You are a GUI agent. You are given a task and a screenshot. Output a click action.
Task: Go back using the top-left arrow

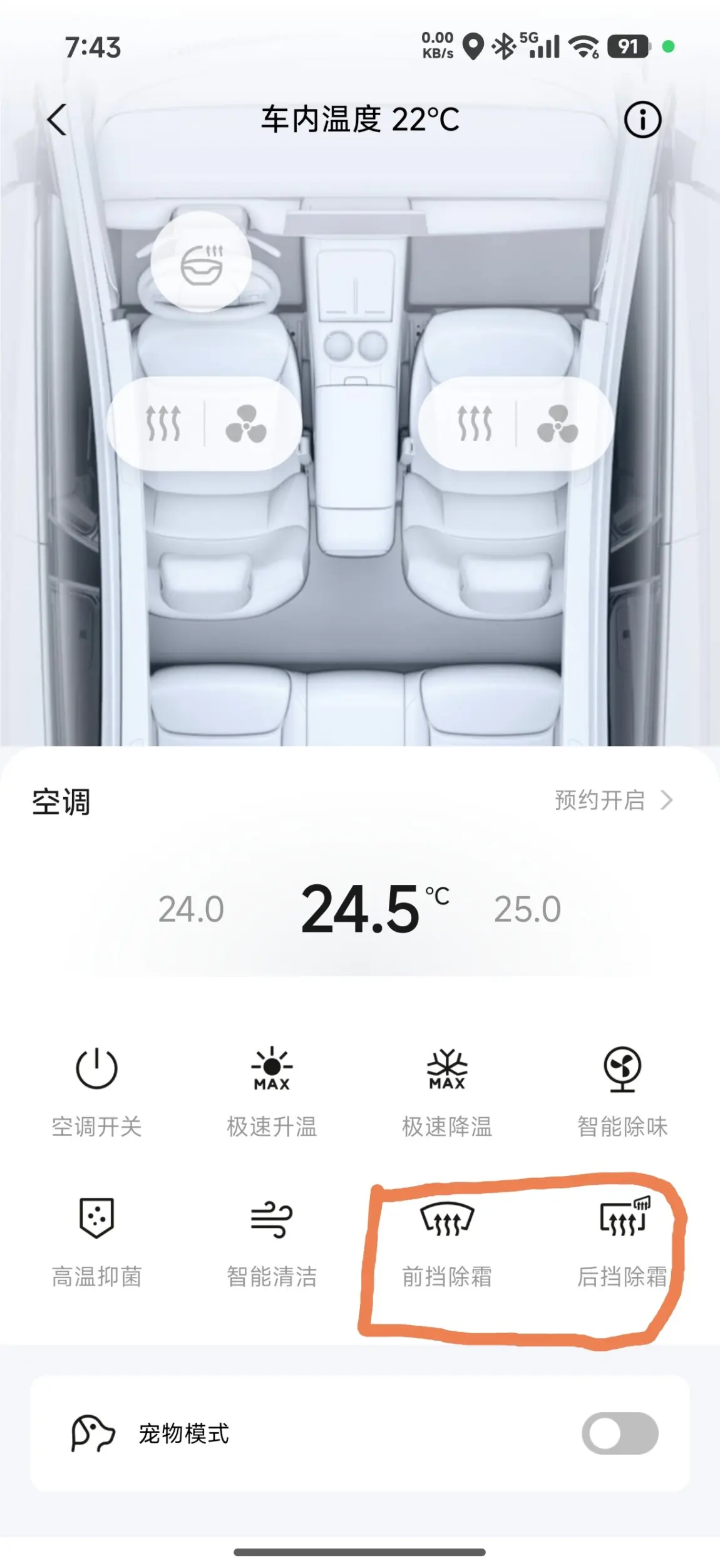click(57, 120)
